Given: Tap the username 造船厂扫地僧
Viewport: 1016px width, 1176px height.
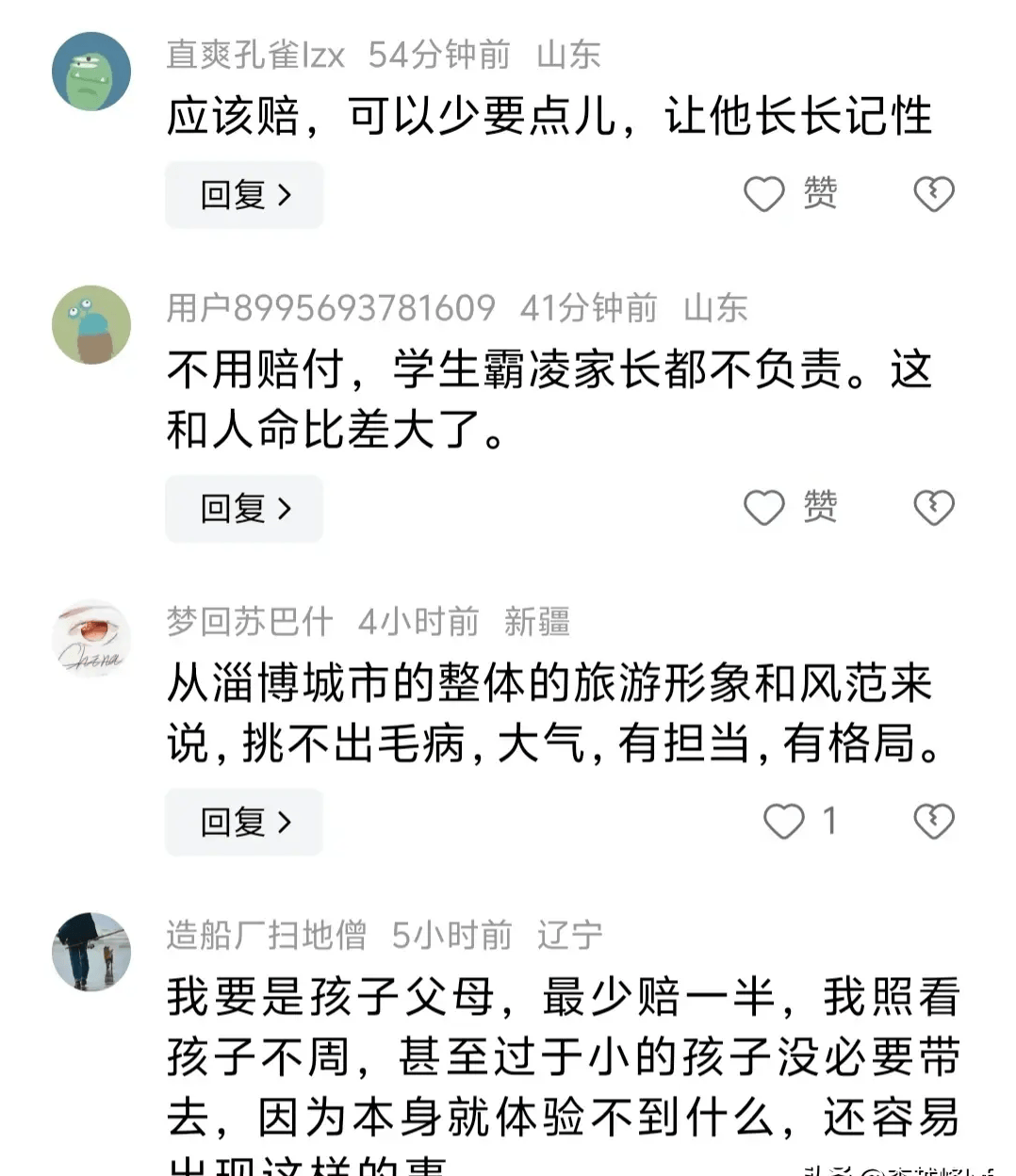Looking at the screenshot, I should pyautogui.click(x=267, y=935).
